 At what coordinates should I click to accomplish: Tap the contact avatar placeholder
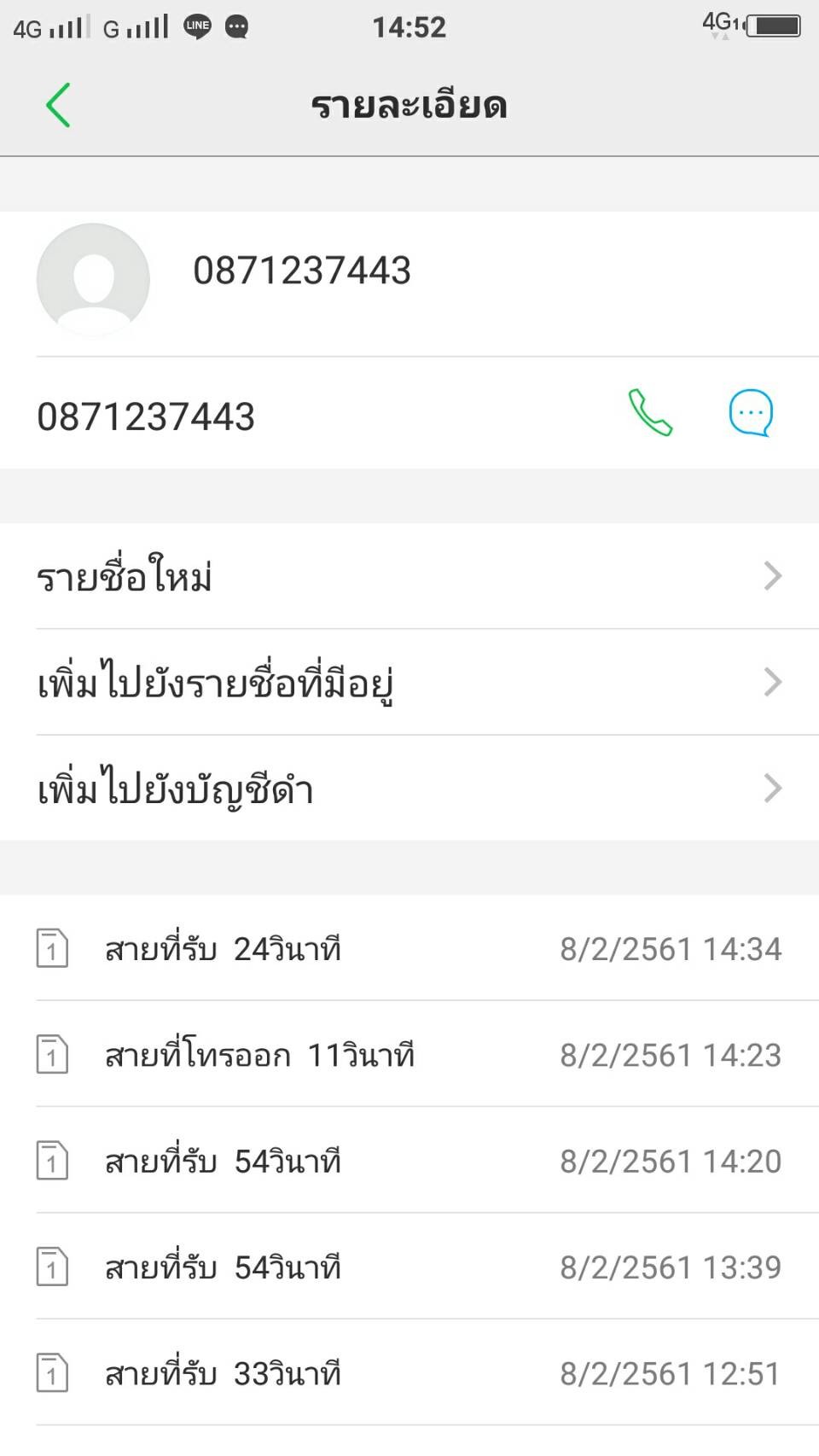[93, 280]
